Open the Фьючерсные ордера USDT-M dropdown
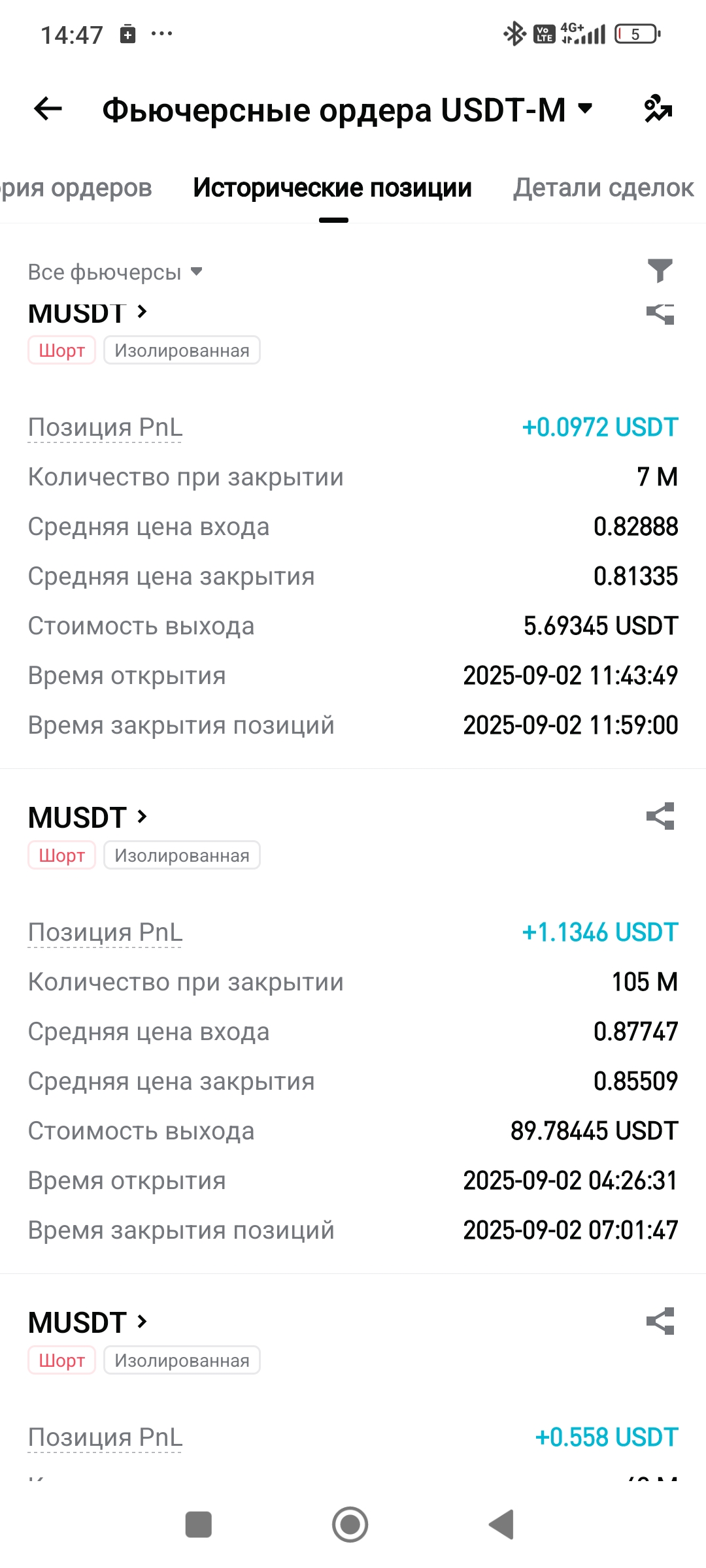706x1568 pixels. (348, 110)
